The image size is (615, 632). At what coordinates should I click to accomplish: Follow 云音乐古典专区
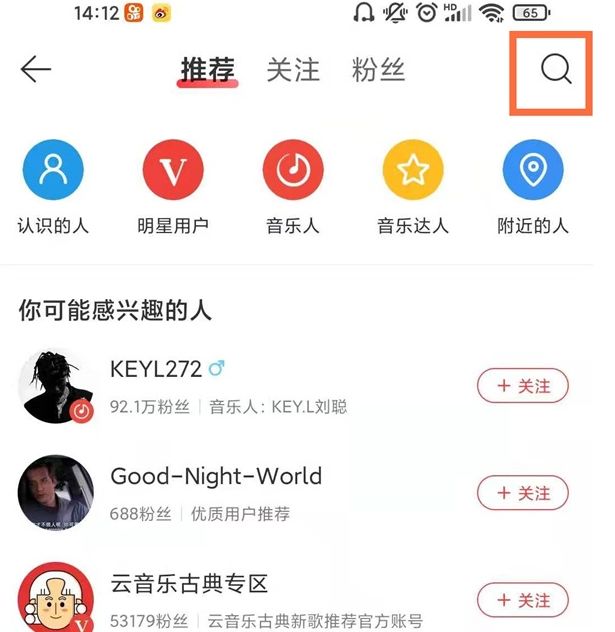522,600
